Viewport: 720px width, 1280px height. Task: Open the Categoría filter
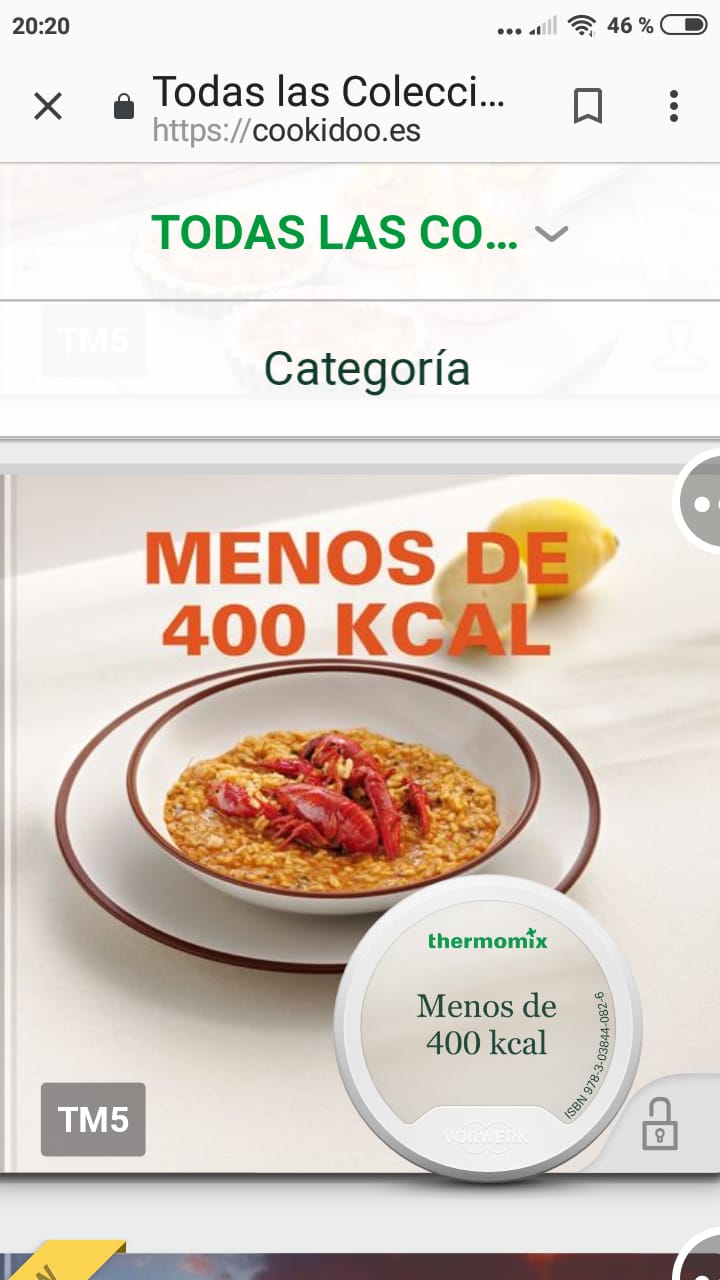pos(366,368)
